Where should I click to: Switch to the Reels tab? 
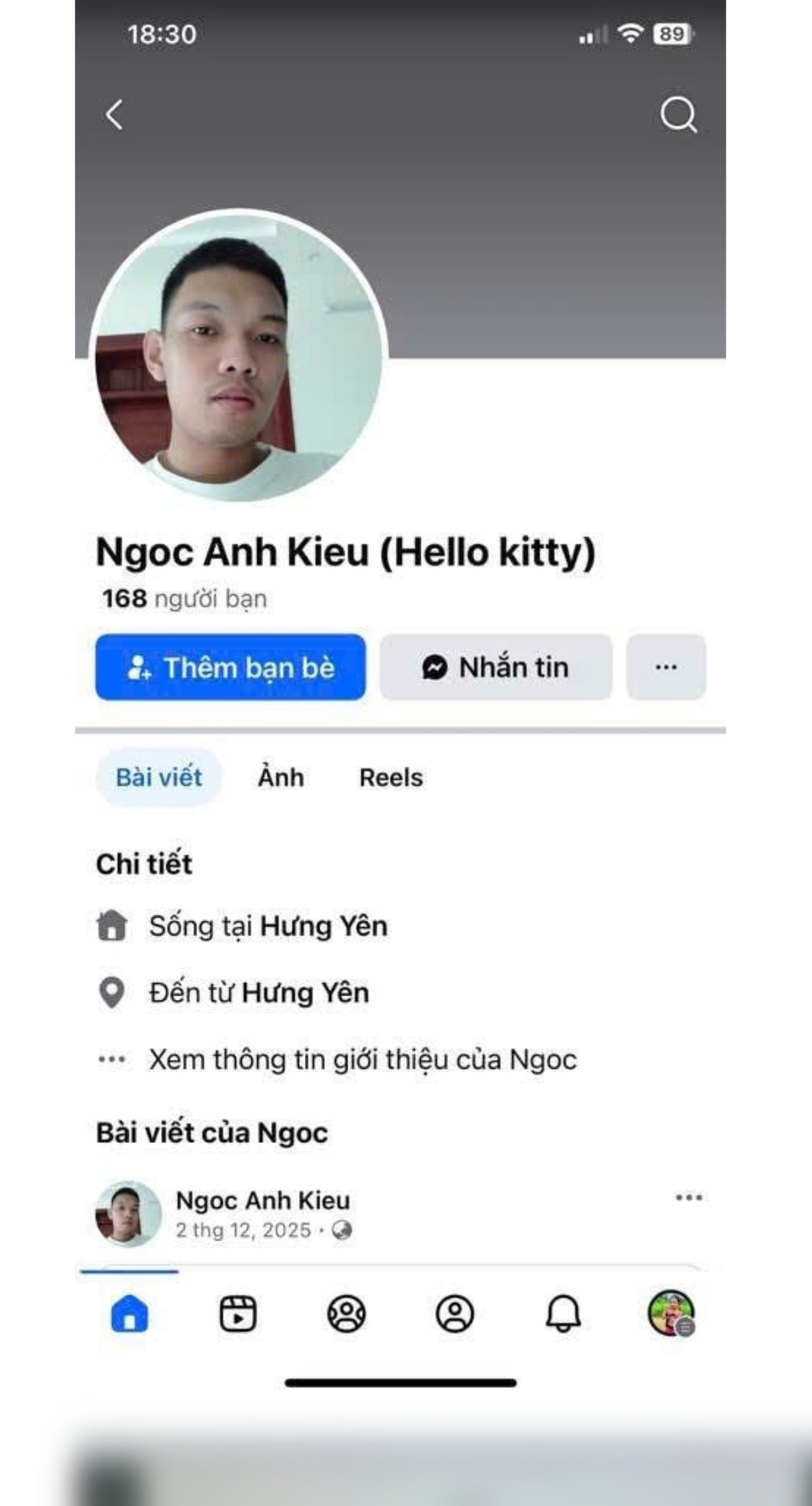[391, 777]
